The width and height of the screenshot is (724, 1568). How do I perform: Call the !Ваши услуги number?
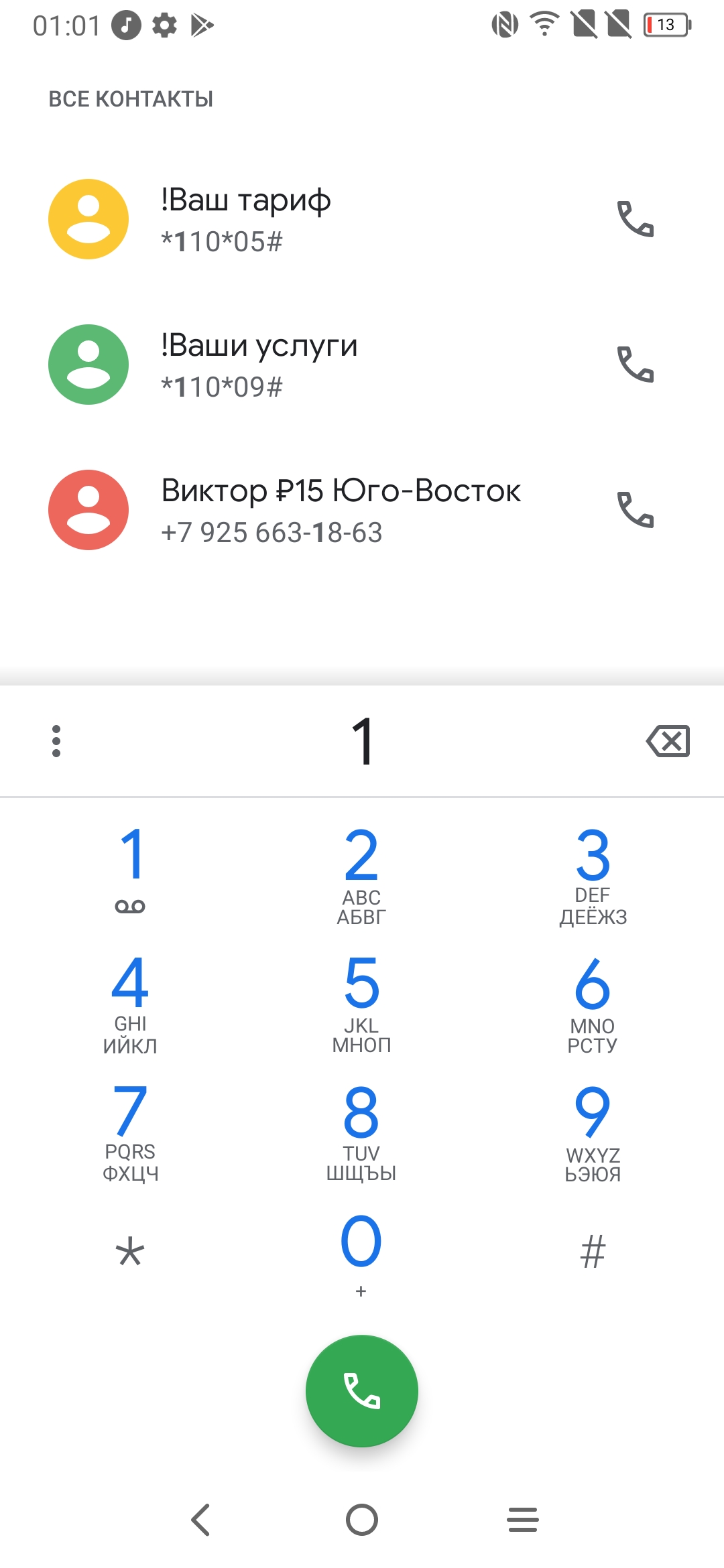coord(635,365)
